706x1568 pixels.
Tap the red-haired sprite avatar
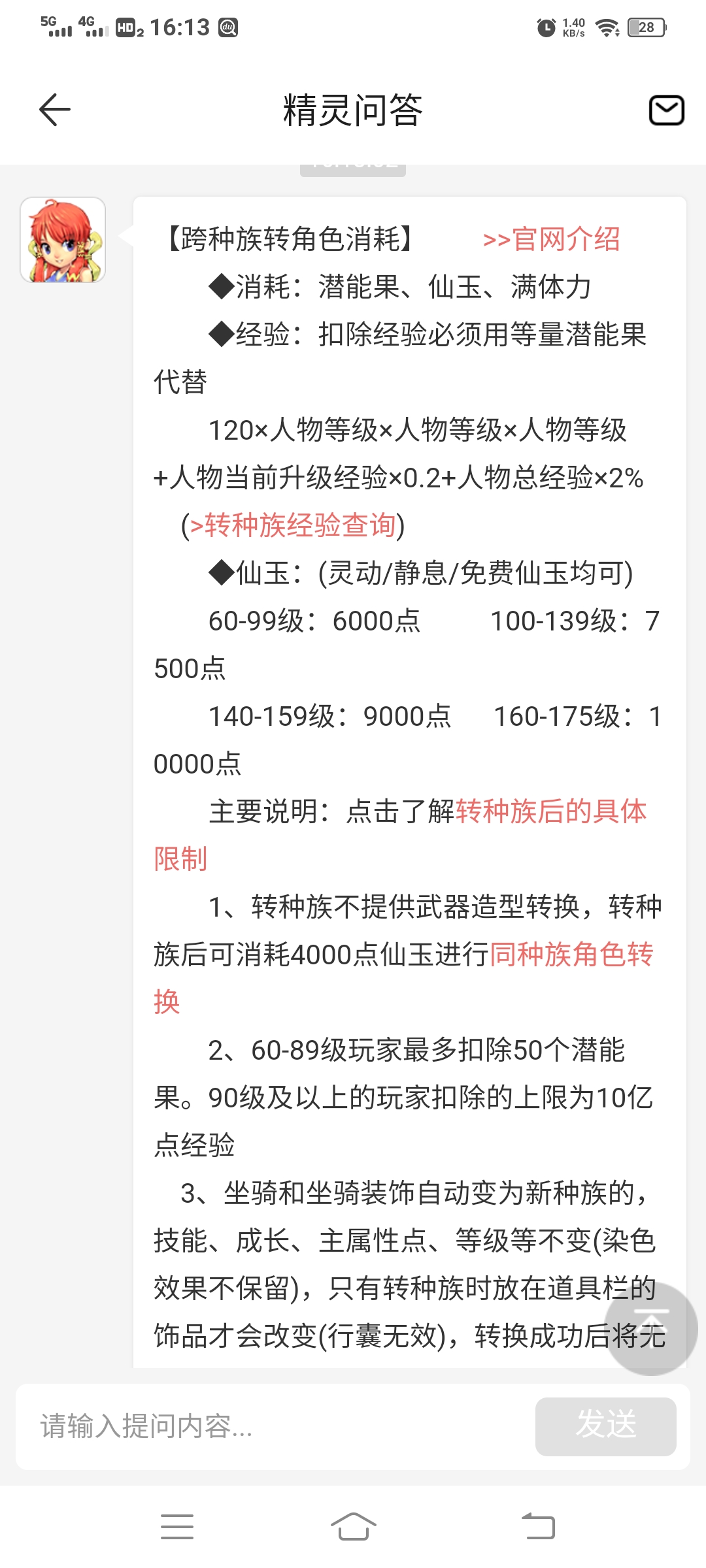(63, 240)
